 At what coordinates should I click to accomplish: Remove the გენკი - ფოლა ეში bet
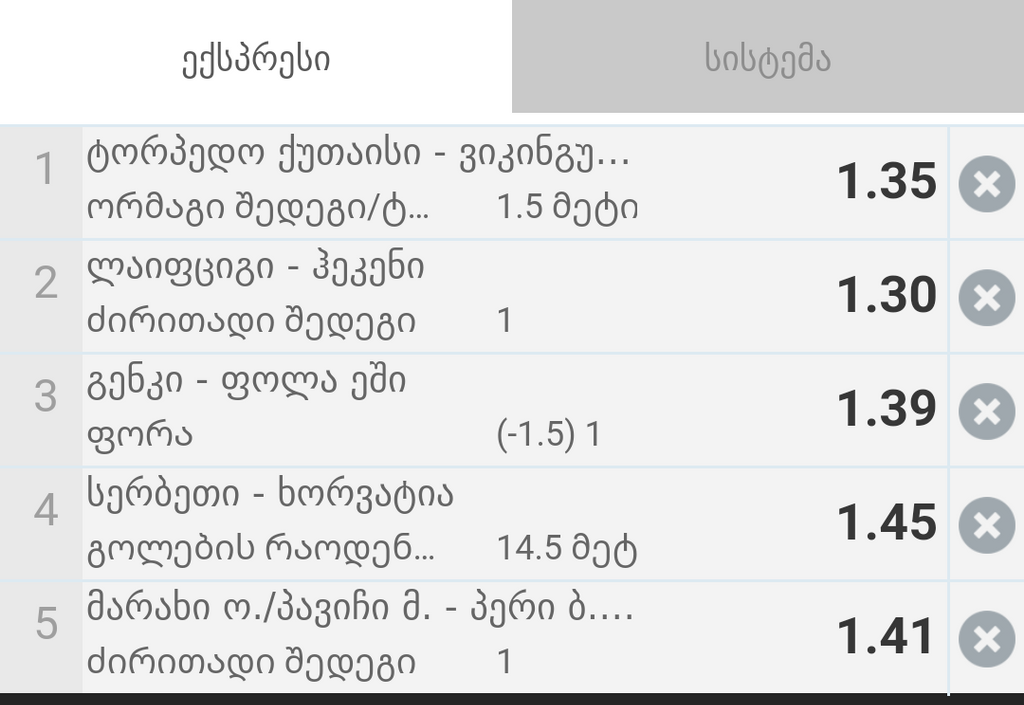click(986, 411)
